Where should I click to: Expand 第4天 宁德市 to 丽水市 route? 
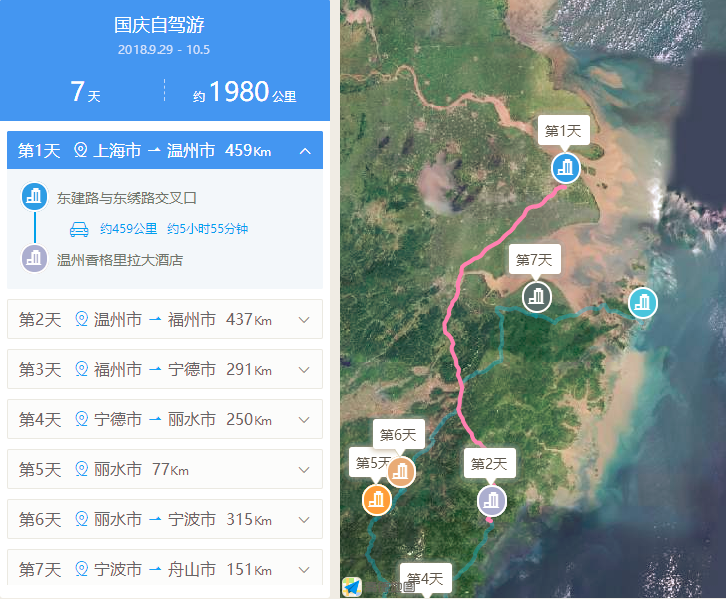305,420
